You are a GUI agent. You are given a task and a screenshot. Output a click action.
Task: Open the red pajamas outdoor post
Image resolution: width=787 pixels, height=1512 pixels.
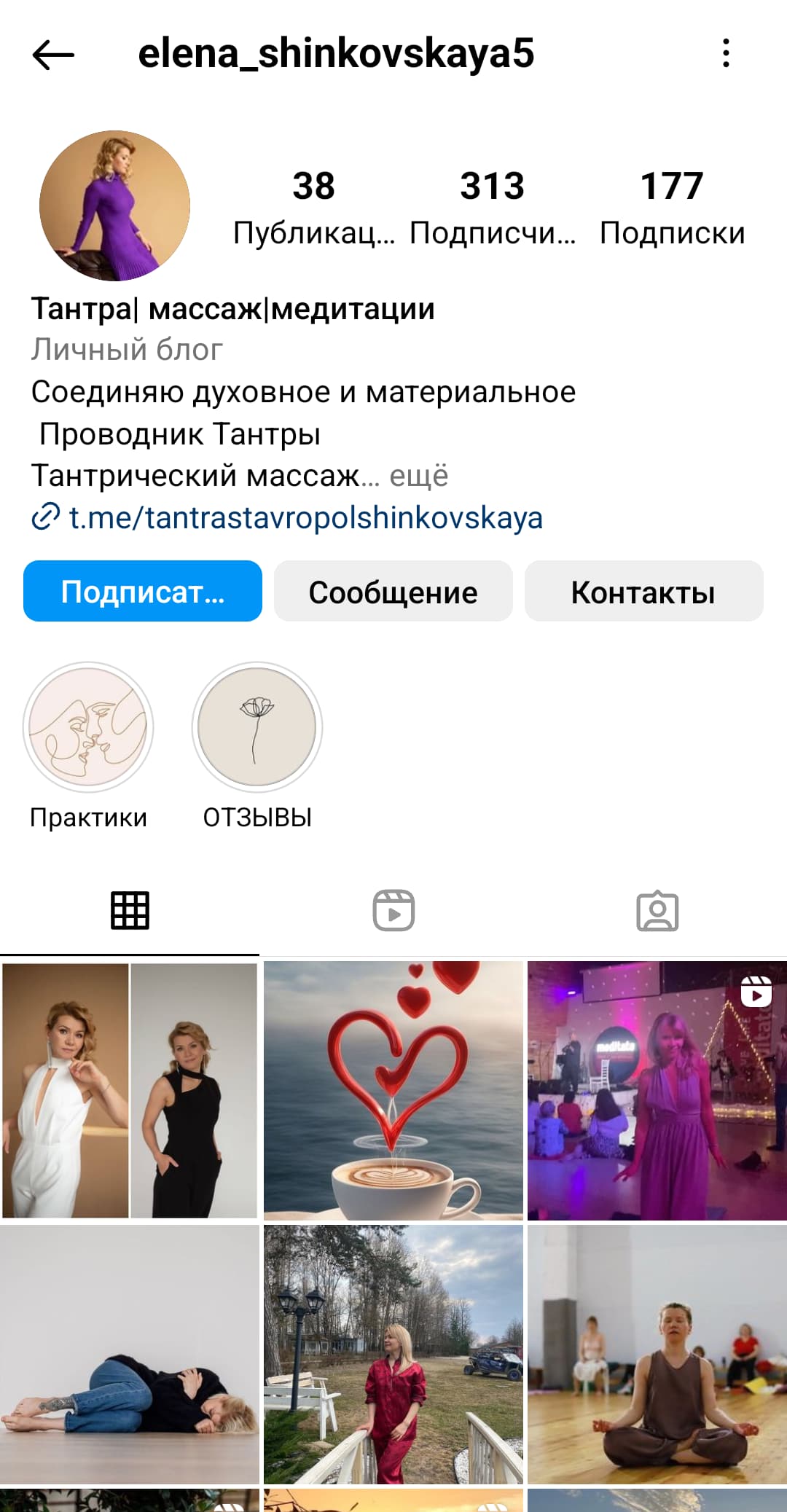[x=393, y=1354]
